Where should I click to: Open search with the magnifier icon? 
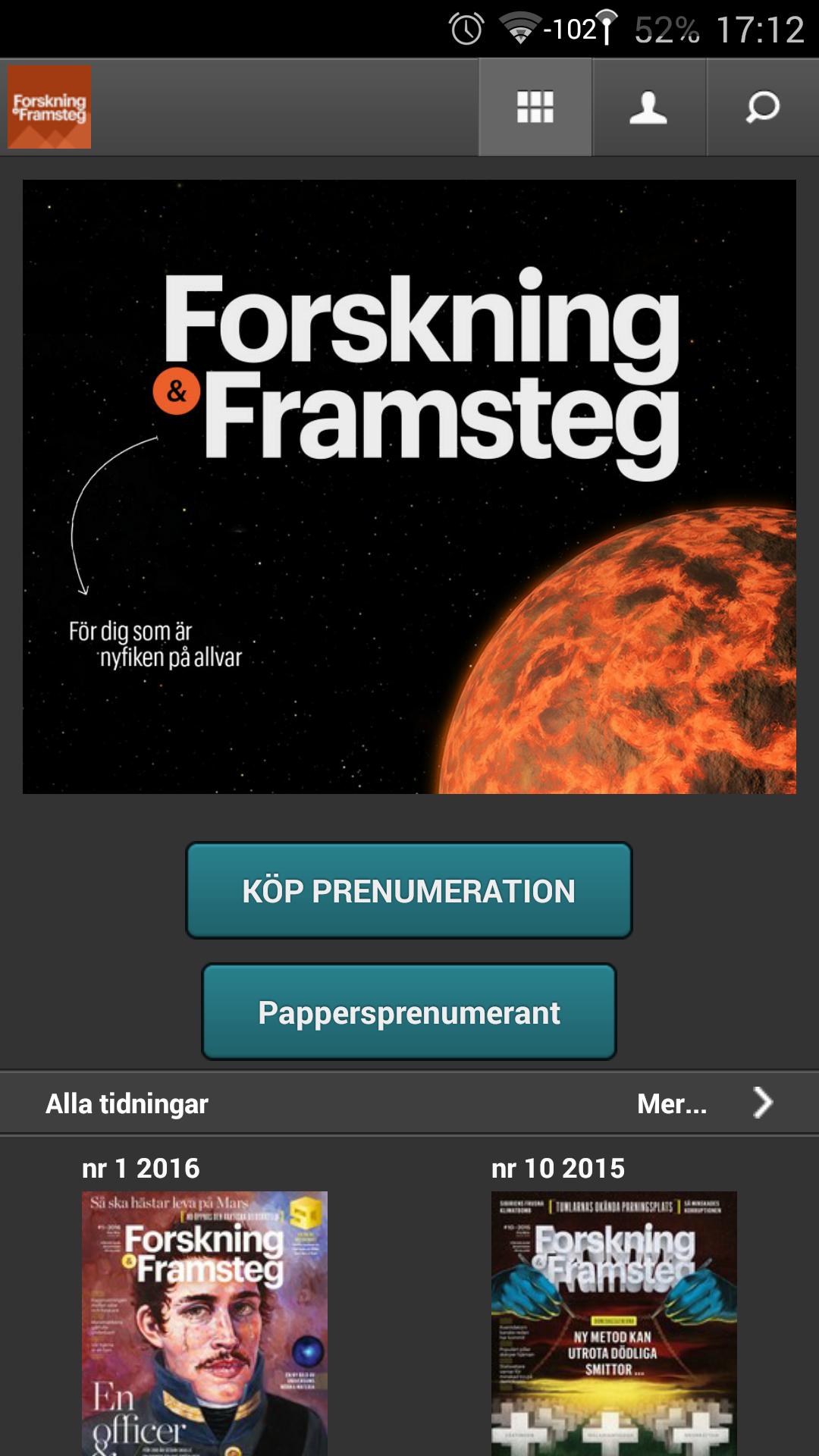click(x=762, y=107)
